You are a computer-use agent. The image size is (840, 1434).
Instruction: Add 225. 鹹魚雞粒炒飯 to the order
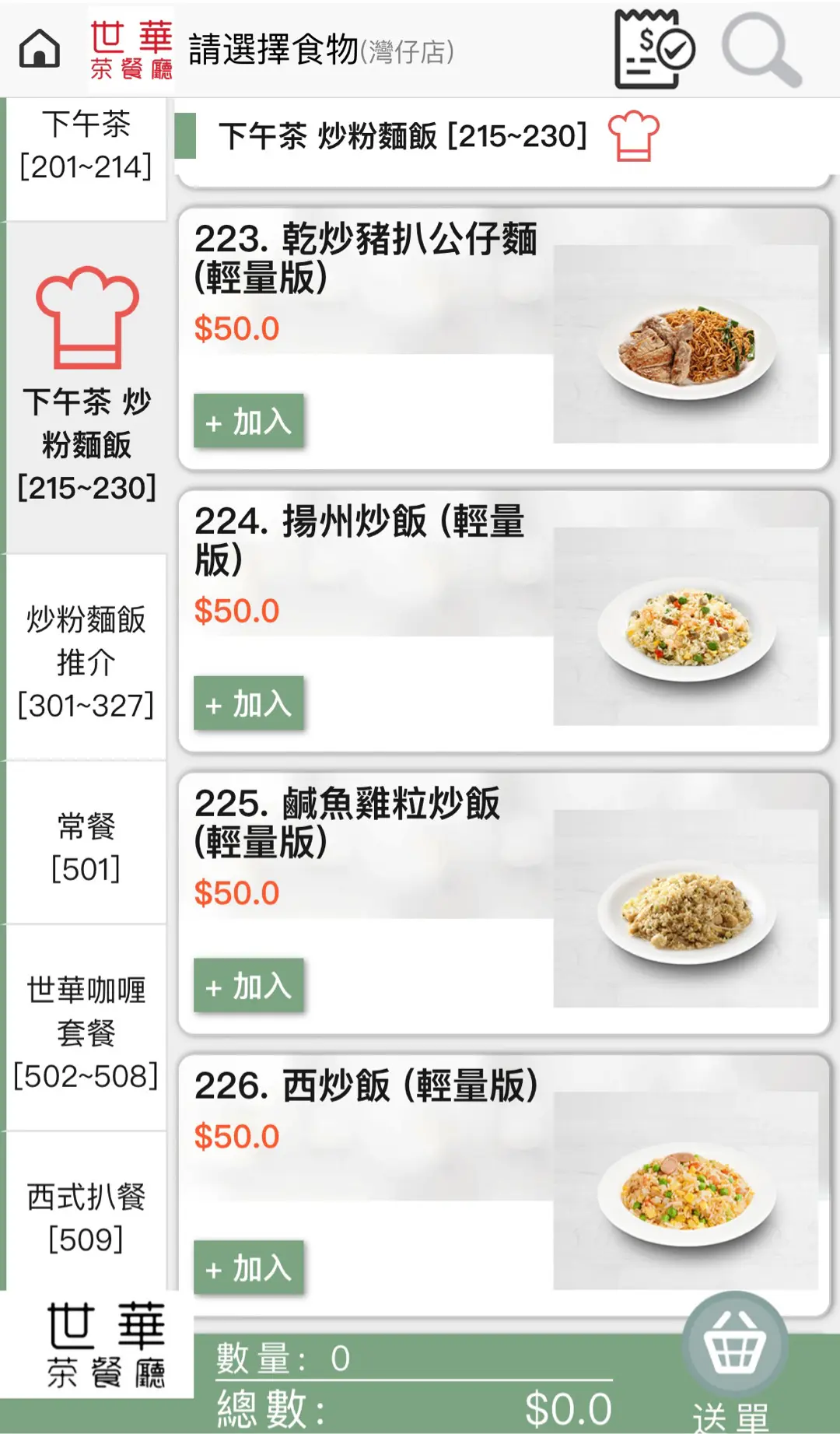[248, 987]
